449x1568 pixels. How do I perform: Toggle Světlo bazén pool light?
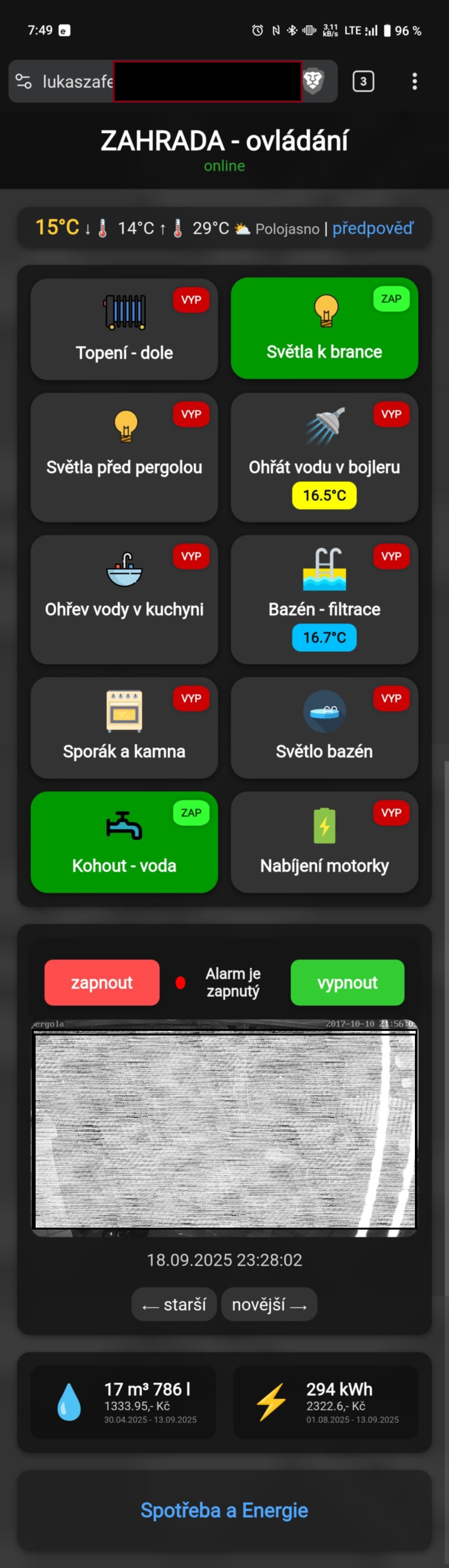[324, 728]
